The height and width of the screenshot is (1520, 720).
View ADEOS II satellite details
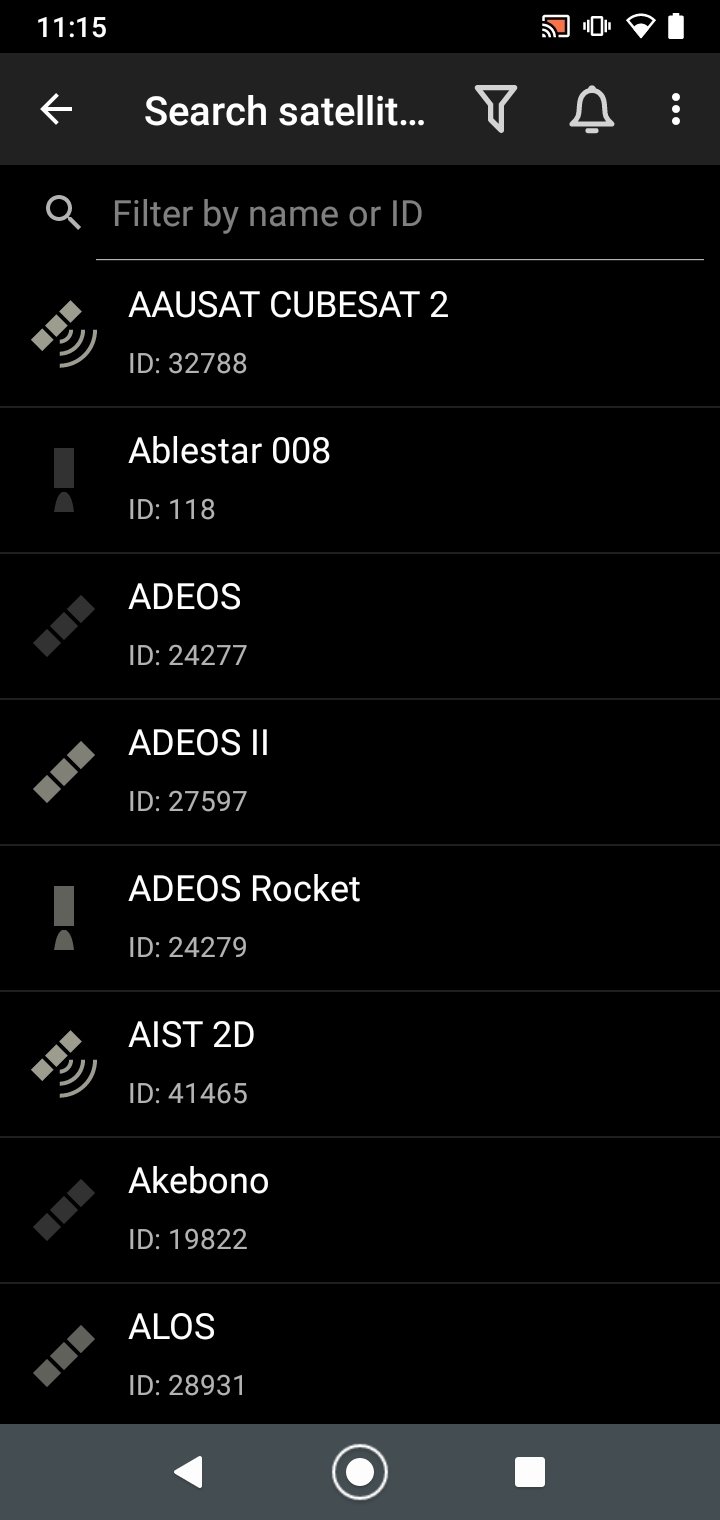pyautogui.click(x=360, y=772)
